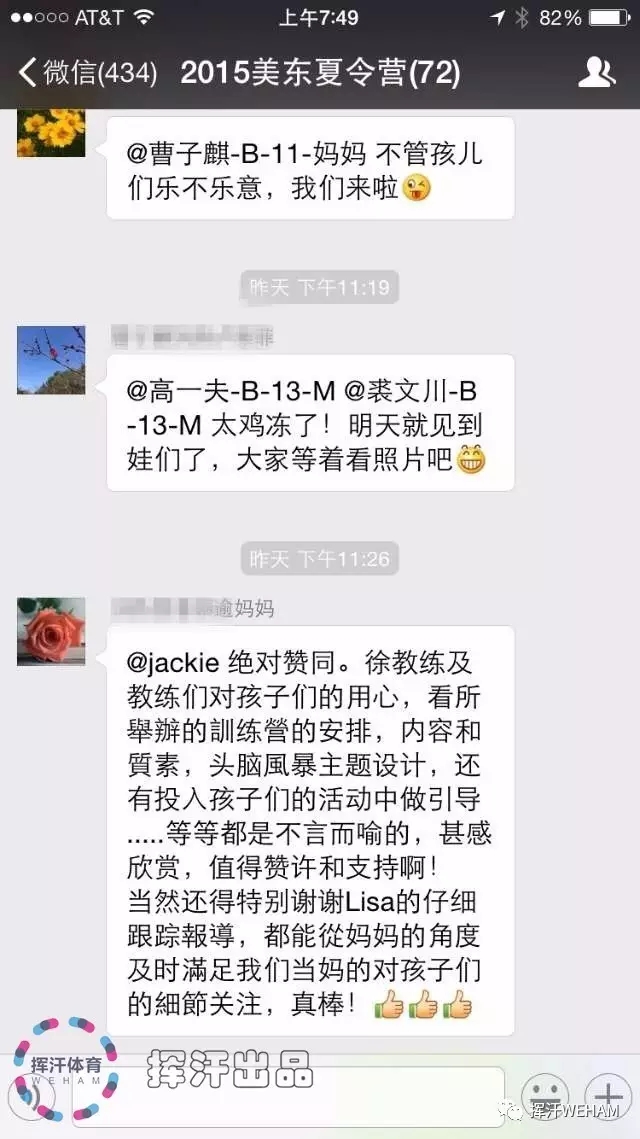Open the yellow flower avatar profile
Screen dimensions: 640x1139
(51, 135)
